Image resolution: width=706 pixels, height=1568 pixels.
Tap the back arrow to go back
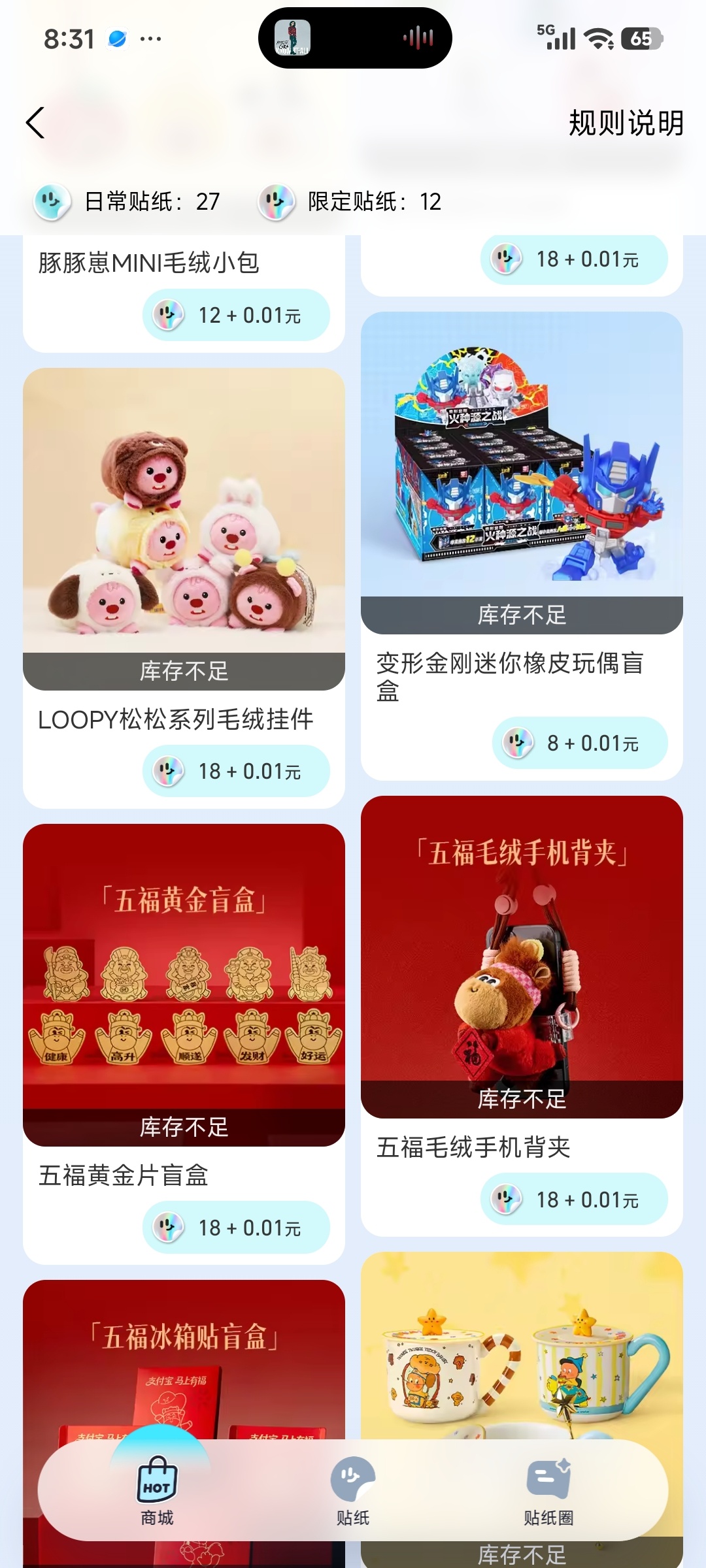click(36, 122)
